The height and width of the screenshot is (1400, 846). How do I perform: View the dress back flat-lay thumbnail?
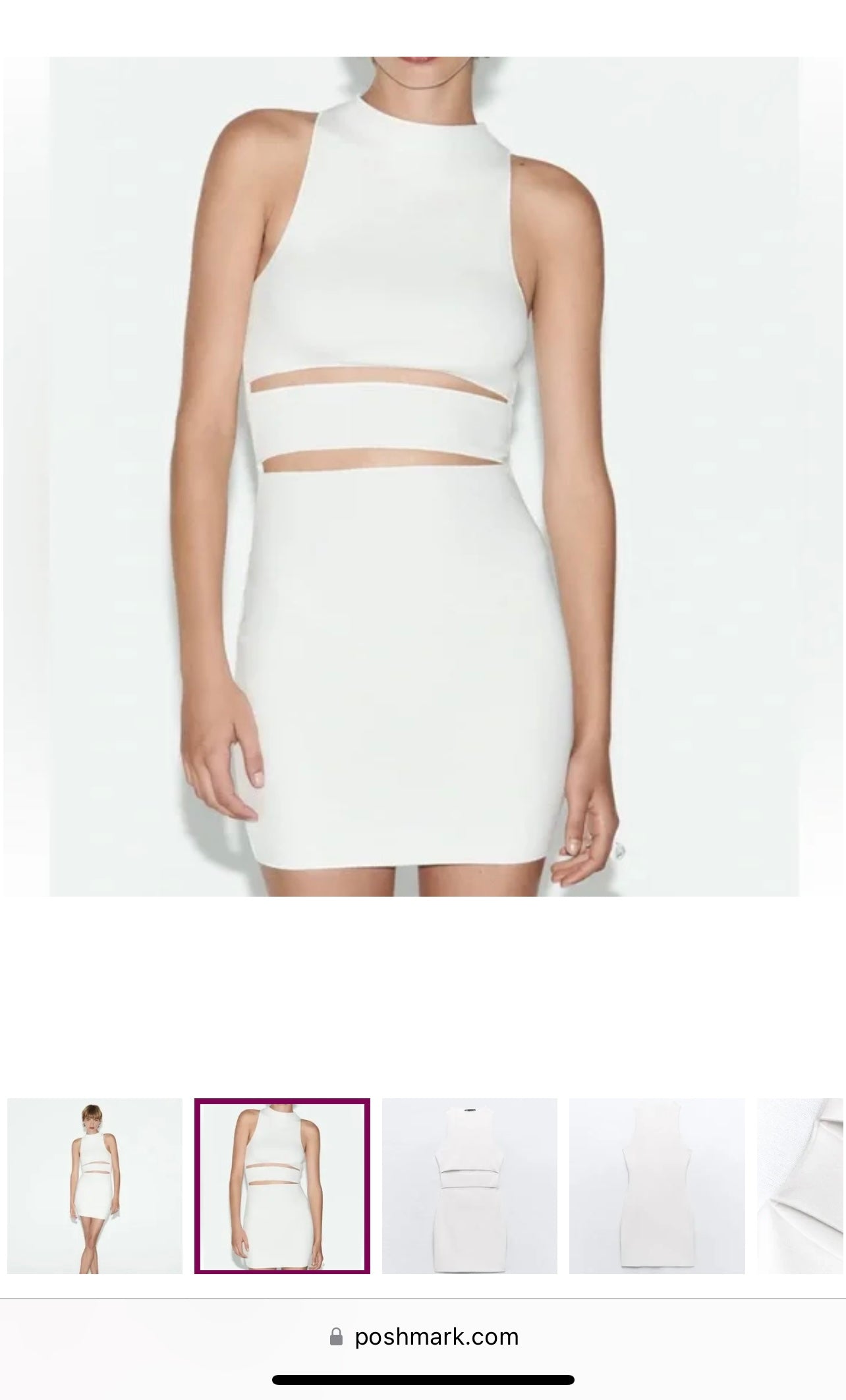click(657, 1186)
